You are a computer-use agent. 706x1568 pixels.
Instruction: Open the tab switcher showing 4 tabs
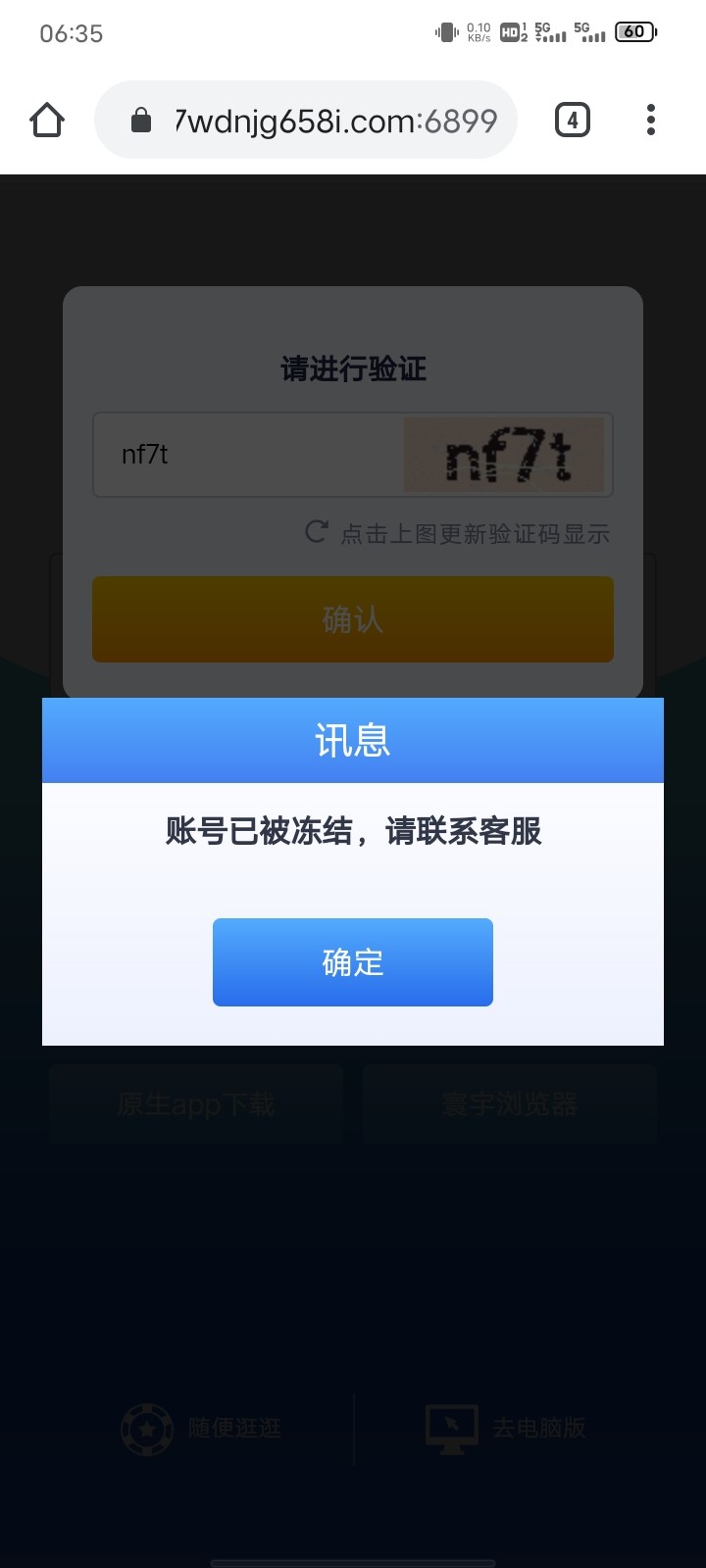coord(573,121)
